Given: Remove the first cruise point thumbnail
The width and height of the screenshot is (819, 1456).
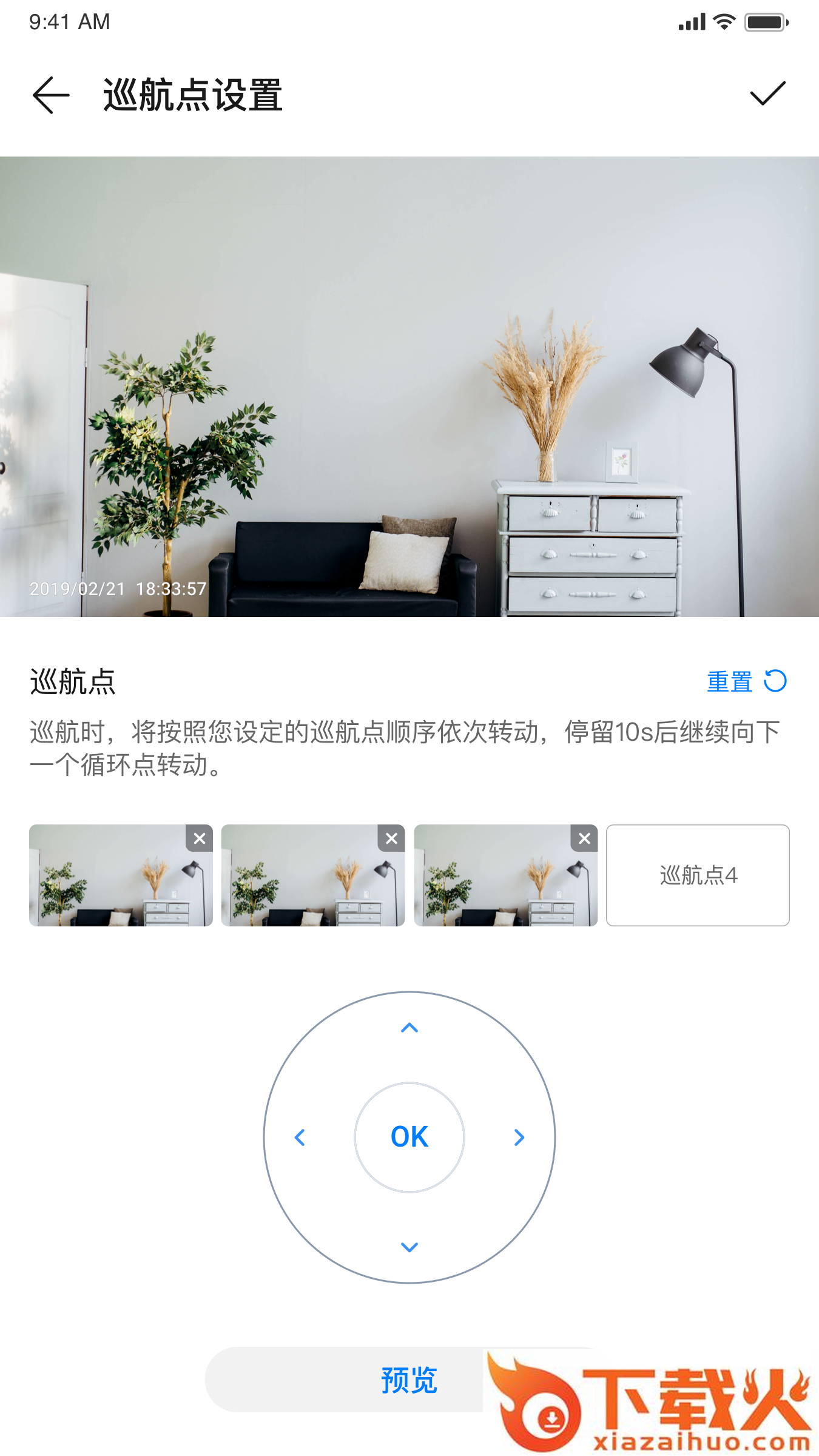Looking at the screenshot, I should (x=200, y=838).
